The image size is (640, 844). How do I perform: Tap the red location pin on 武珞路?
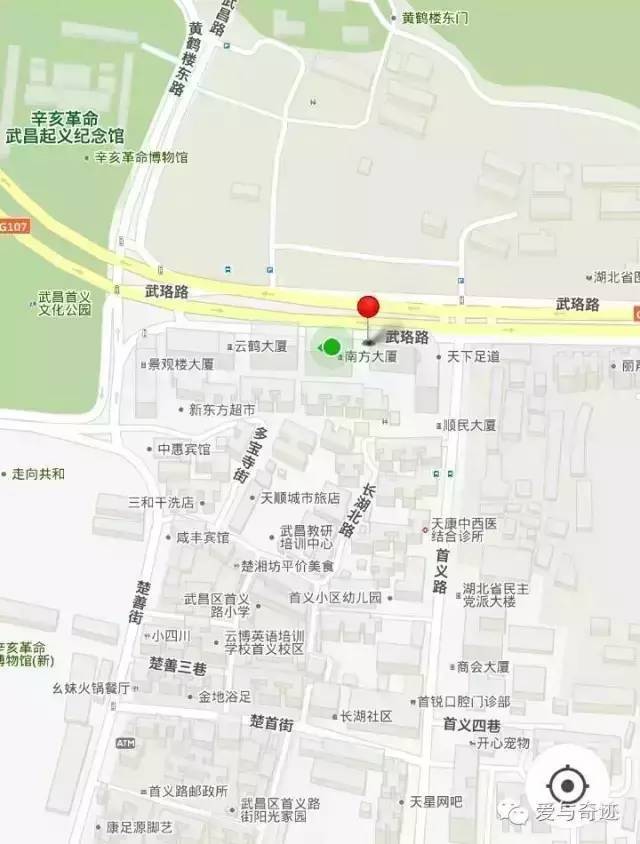point(370,308)
